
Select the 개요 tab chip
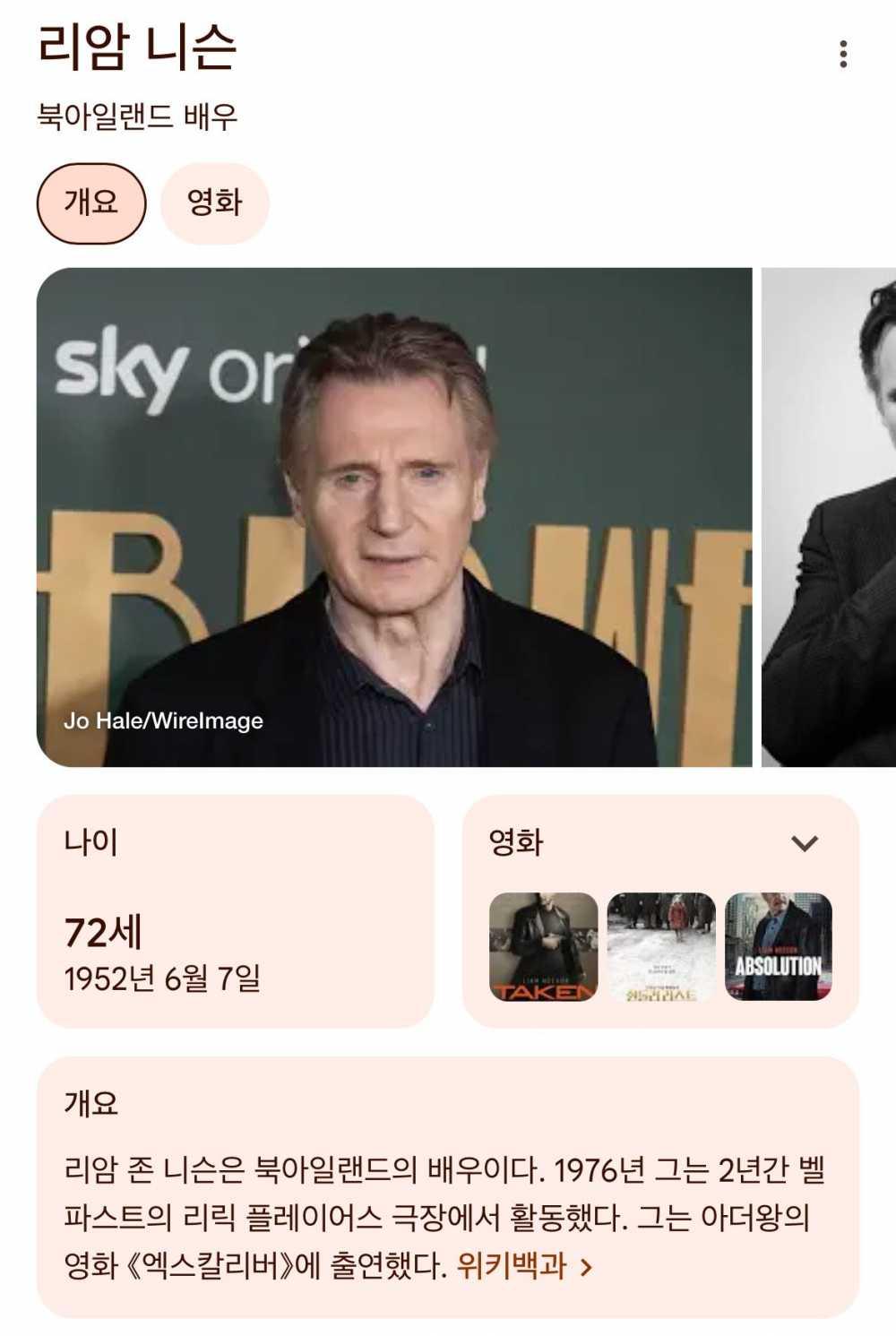(x=90, y=203)
